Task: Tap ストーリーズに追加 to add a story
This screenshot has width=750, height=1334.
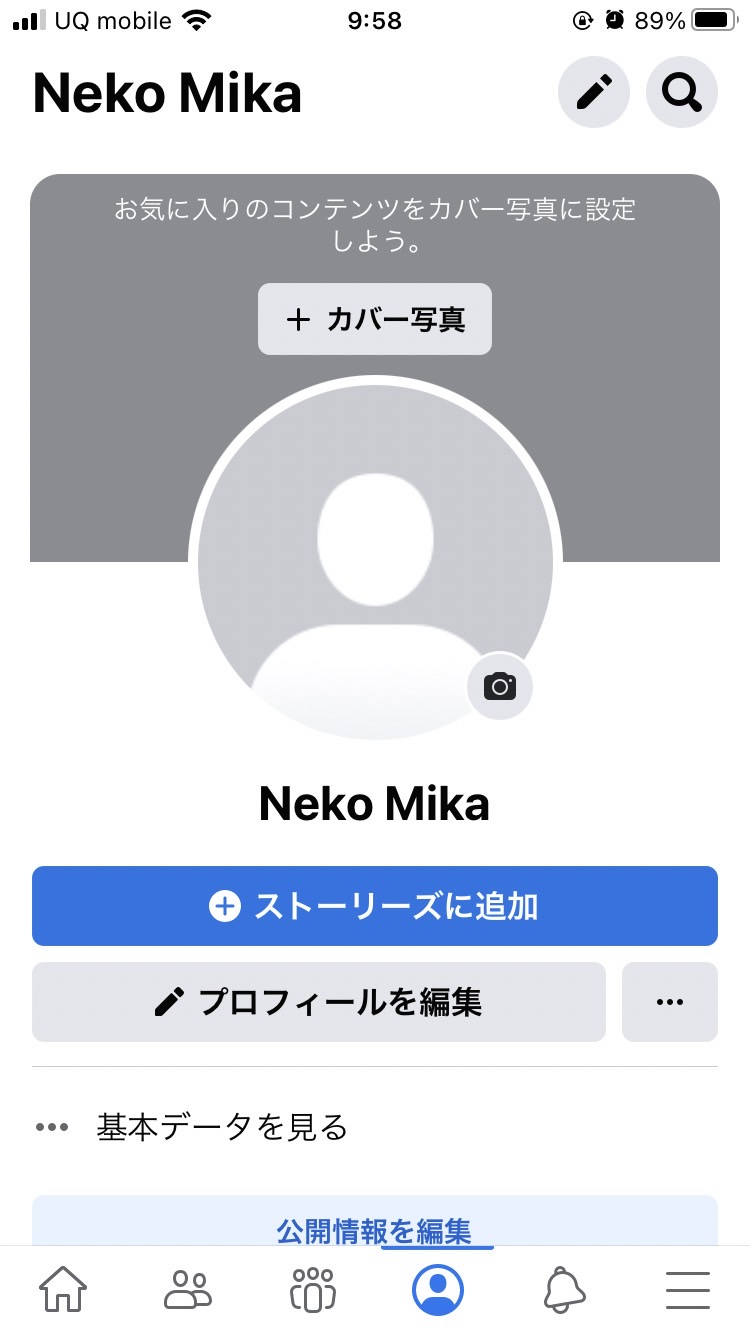Action: 375,906
